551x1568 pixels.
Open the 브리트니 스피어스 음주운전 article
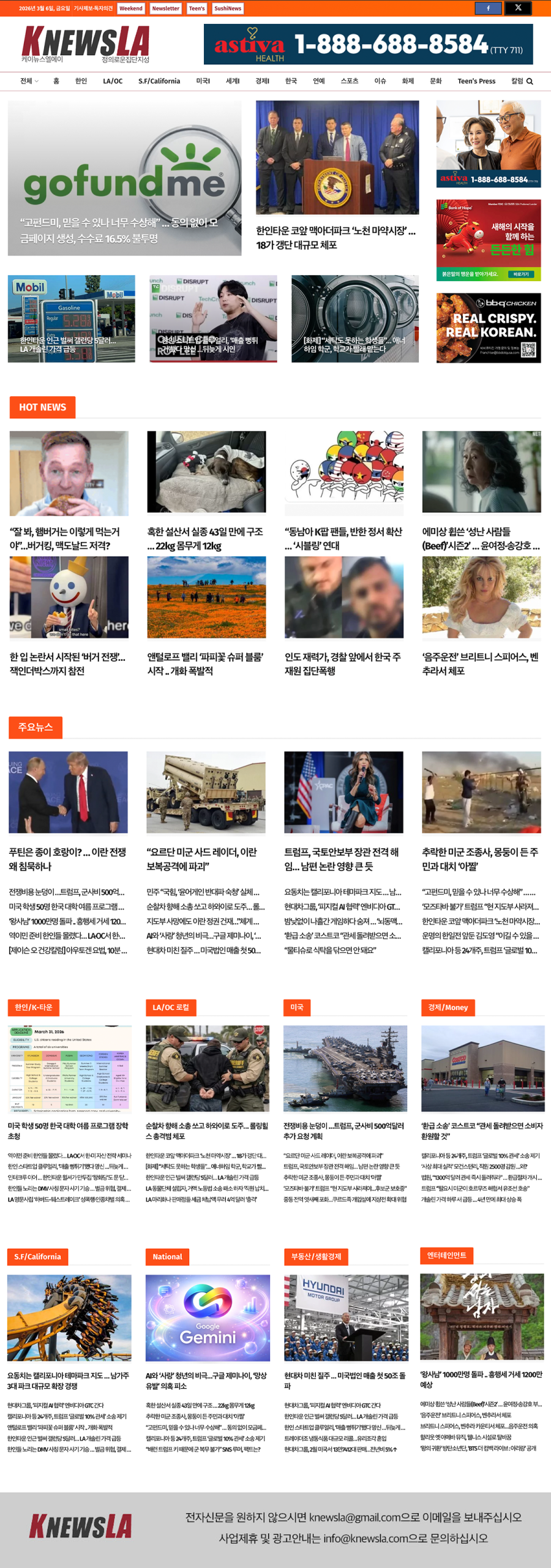(x=481, y=663)
